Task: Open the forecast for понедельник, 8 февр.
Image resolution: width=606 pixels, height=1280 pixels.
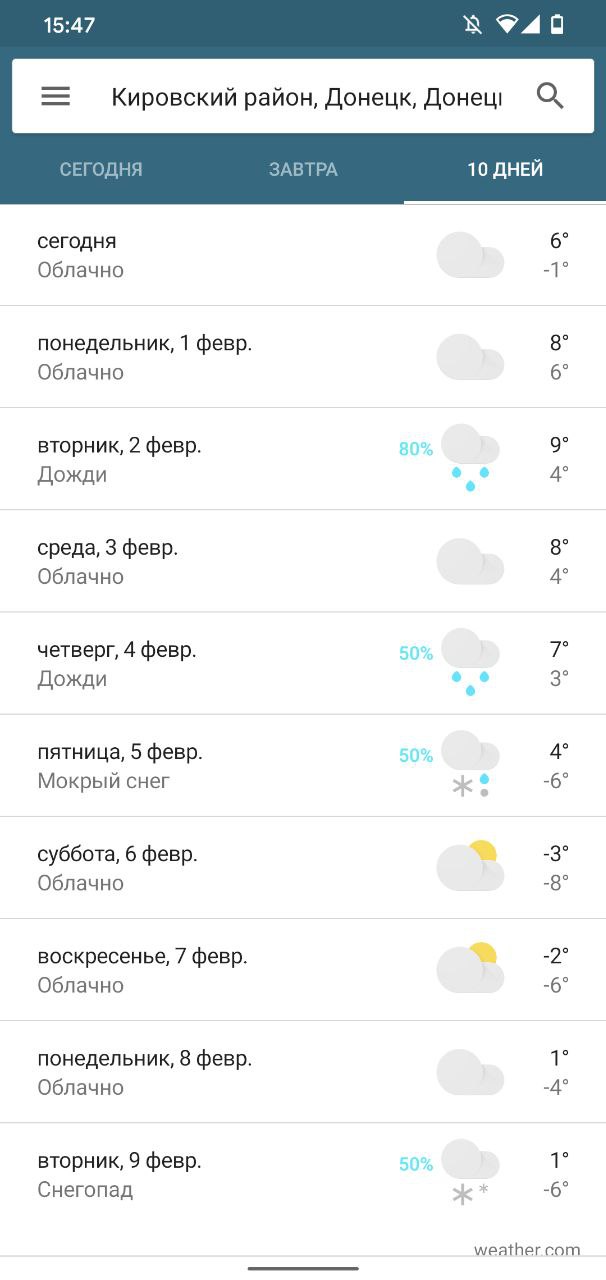Action: click(303, 1072)
